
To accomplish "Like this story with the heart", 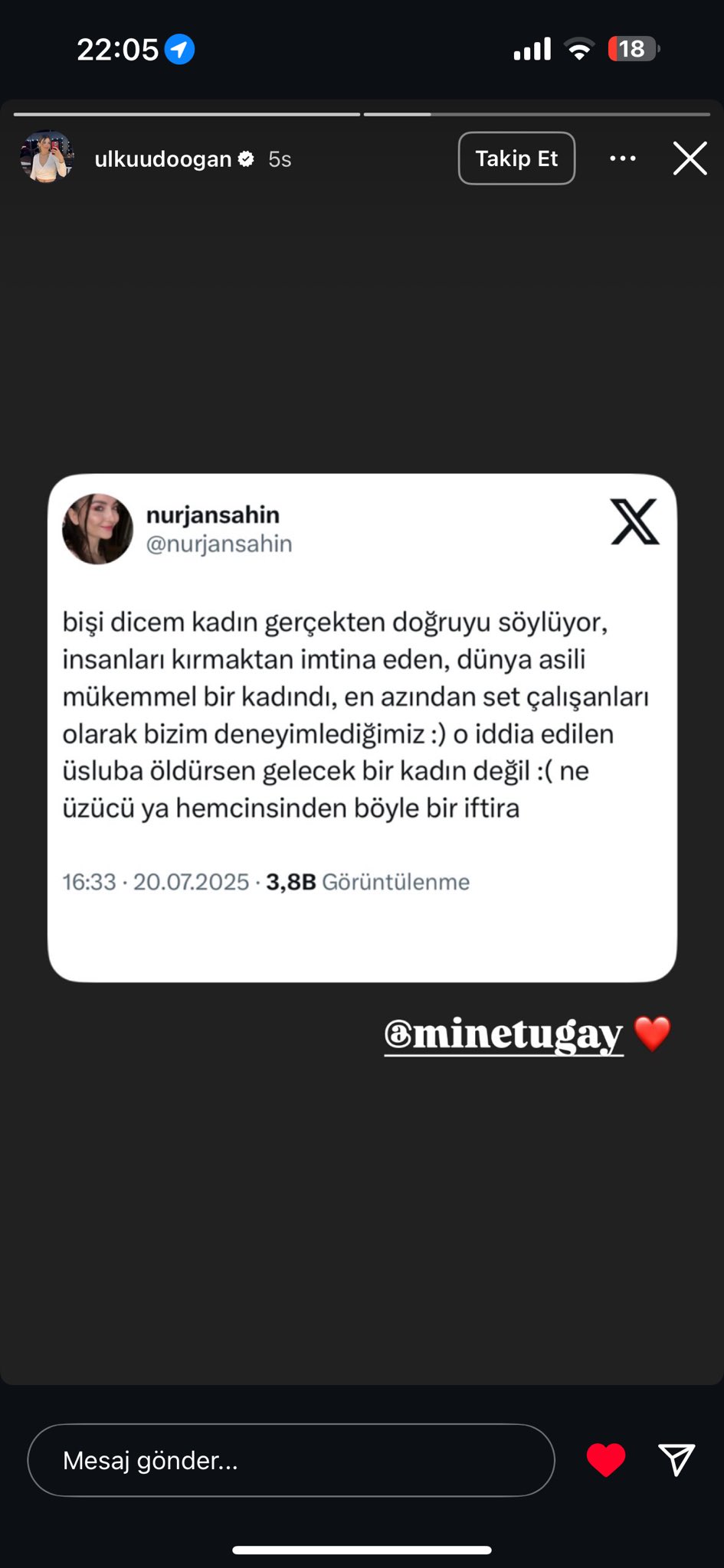I will [x=605, y=1460].
